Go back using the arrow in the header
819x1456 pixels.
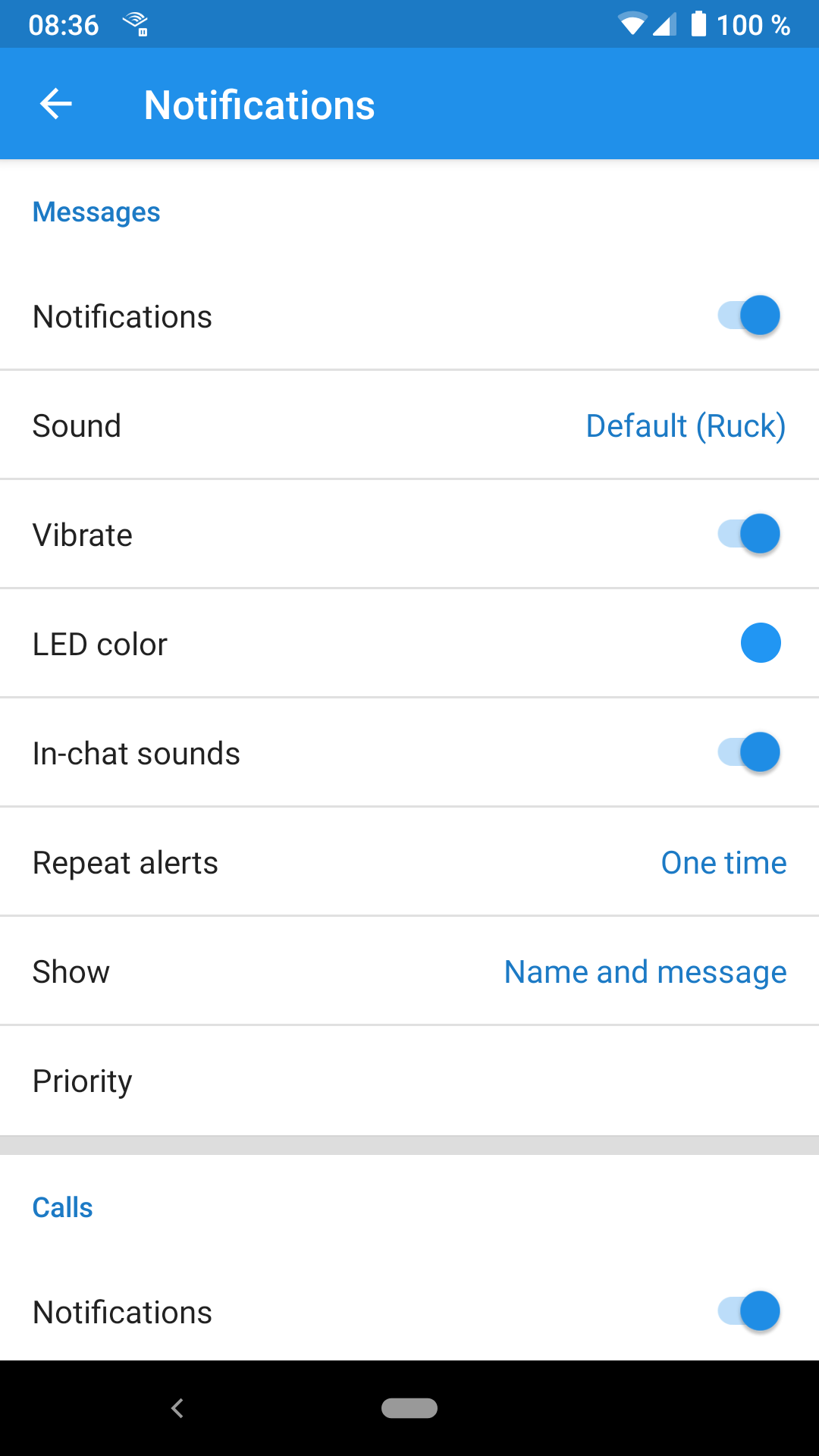(x=55, y=104)
